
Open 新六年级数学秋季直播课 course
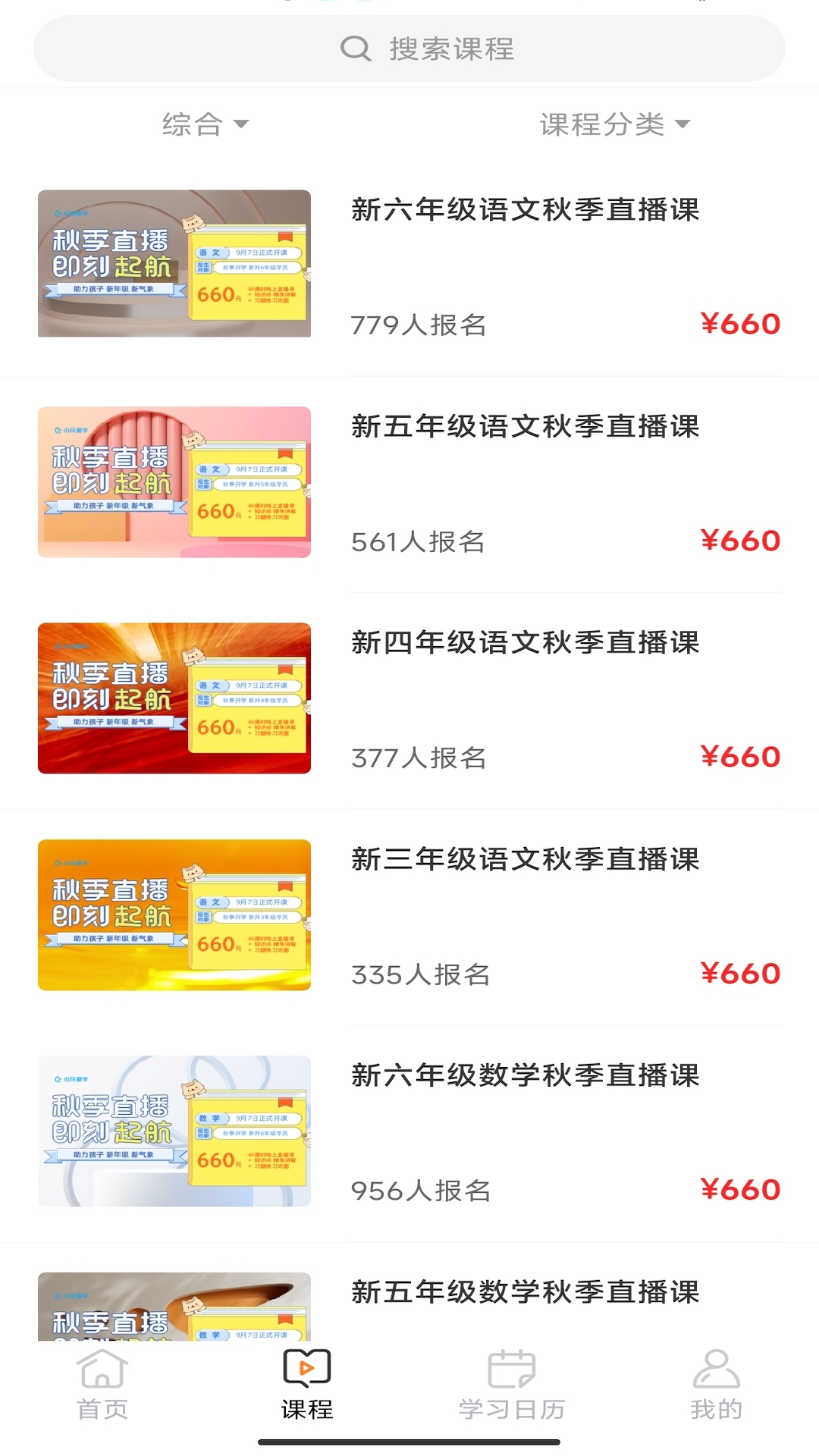tap(525, 1076)
